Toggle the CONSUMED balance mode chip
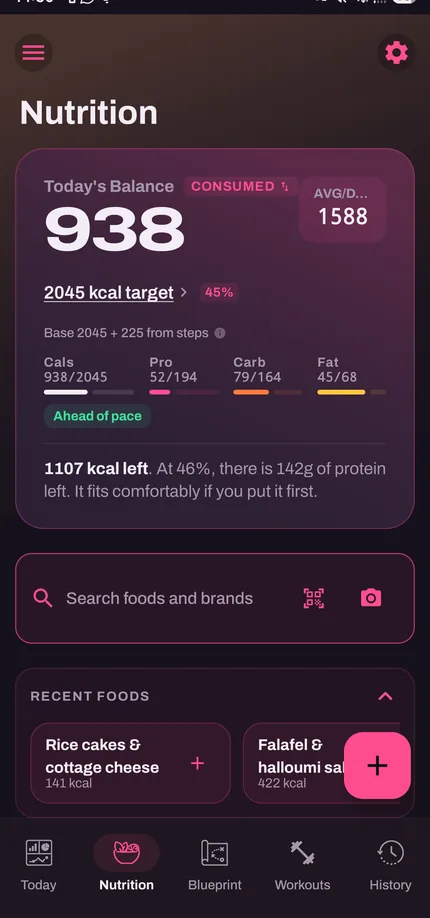Screen dimensions: 430x918 click(241, 186)
